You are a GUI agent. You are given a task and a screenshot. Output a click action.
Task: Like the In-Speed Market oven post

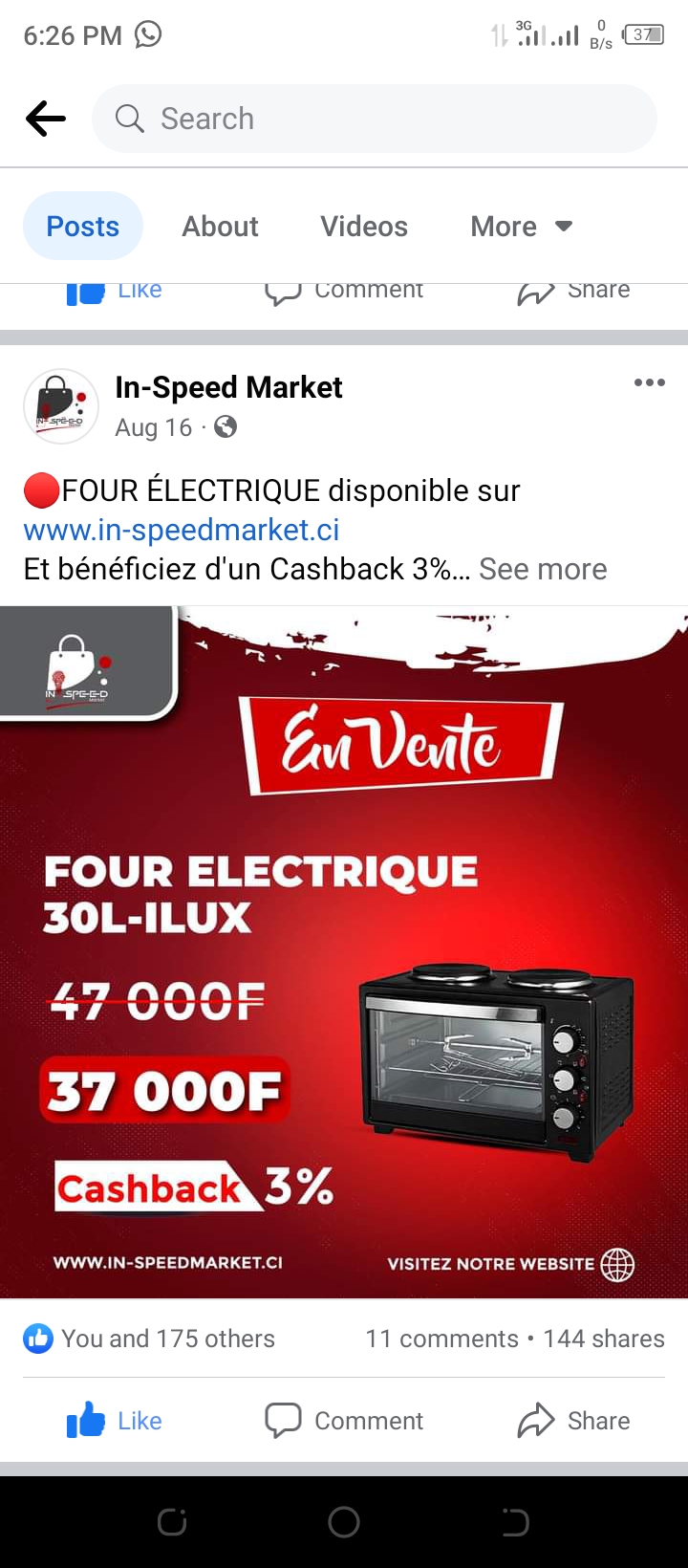[x=115, y=1421]
